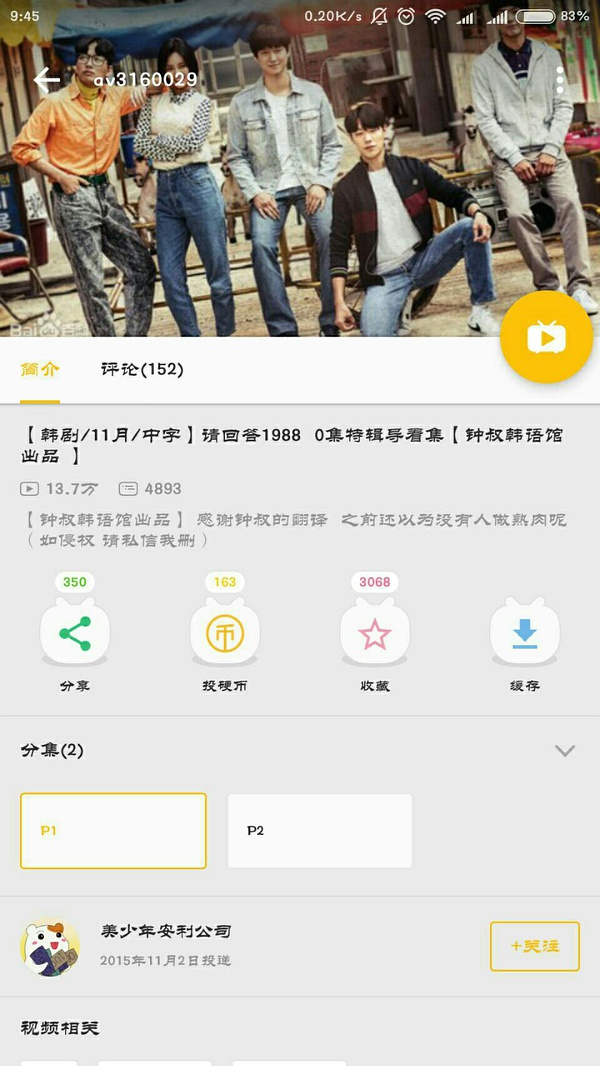Select episode P2
Image resolution: width=600 pixels, height=1066 pixels.
pos(320,830)
